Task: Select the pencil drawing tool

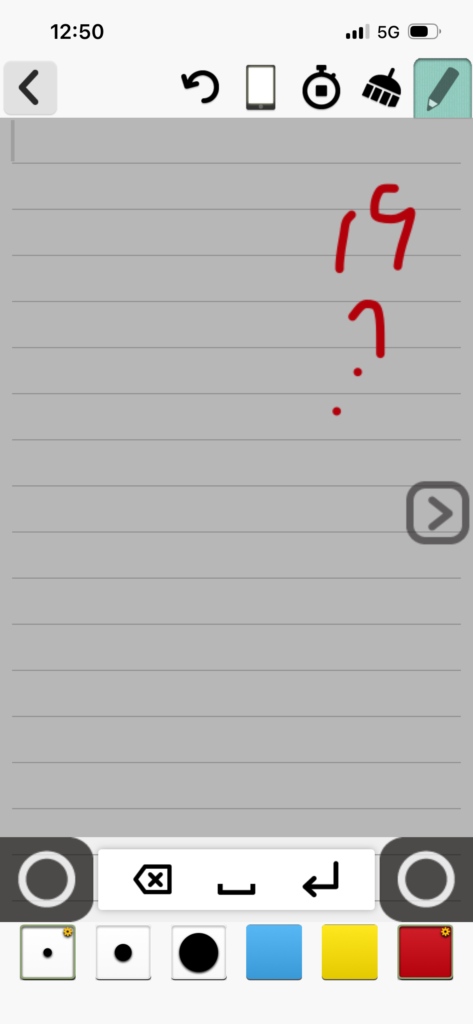Action: coord(443,88)
